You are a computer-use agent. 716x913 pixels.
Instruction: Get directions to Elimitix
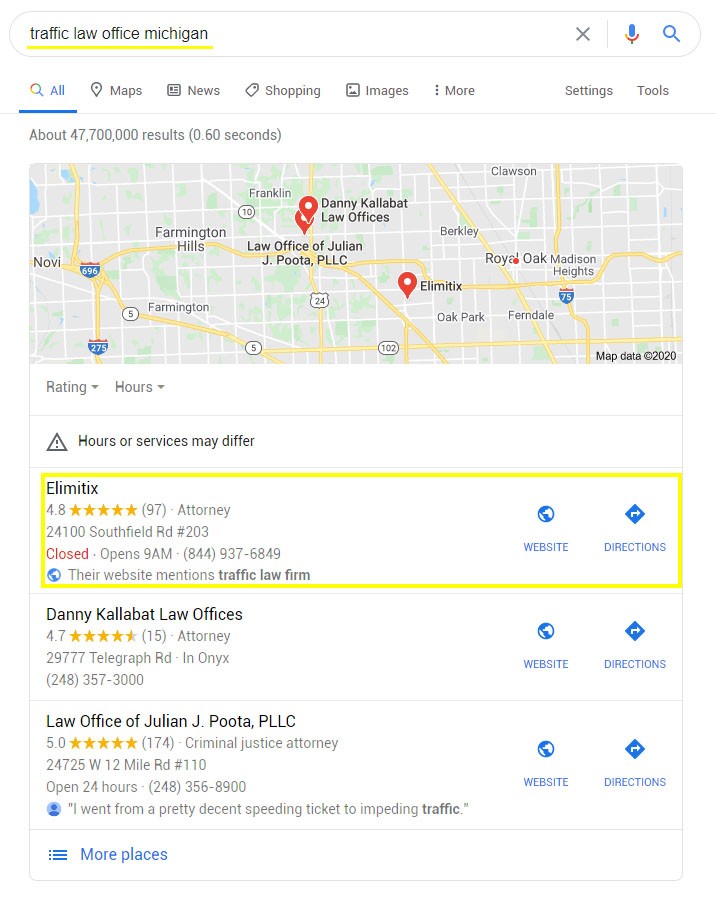[x=634, y=527]
